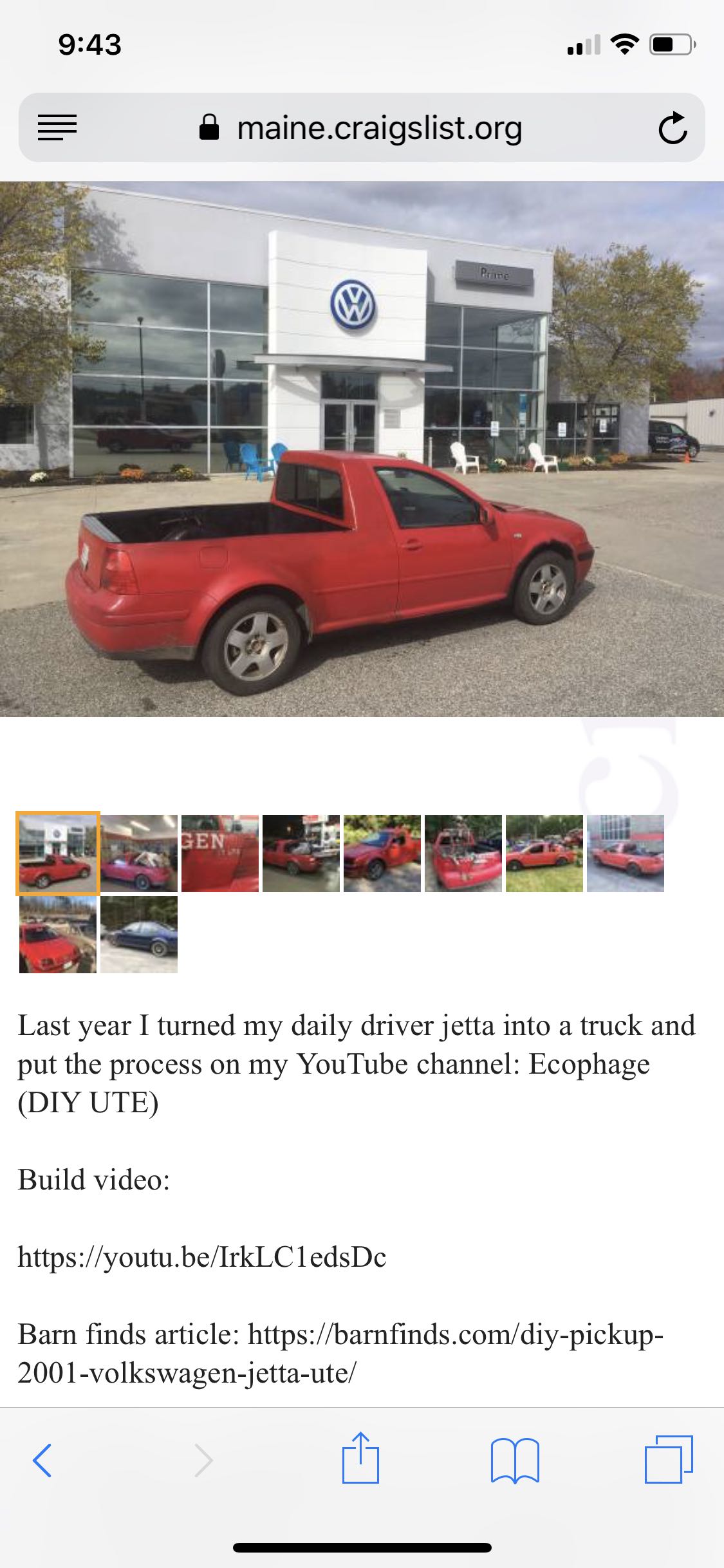Viewport: 724px width, 1568px height.
Task: Share this Craigslist listing
Action: coord(360,1459)
